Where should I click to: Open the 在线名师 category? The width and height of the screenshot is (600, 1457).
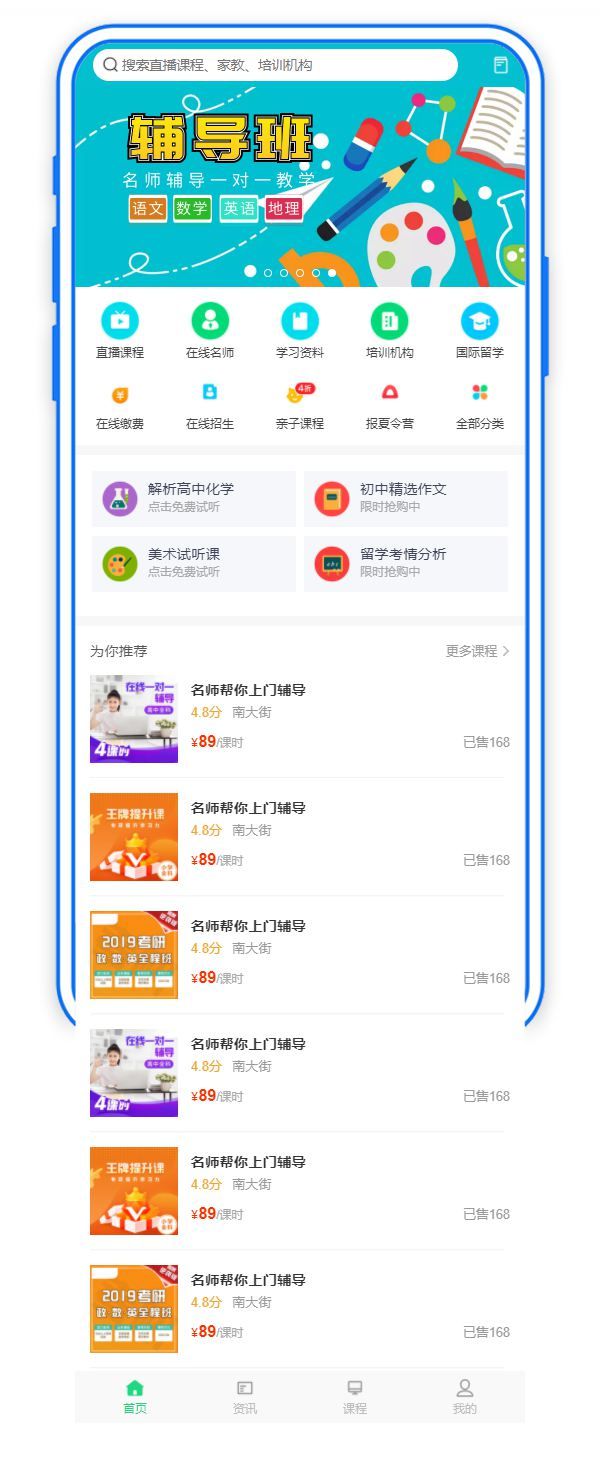tap(210, 331)
